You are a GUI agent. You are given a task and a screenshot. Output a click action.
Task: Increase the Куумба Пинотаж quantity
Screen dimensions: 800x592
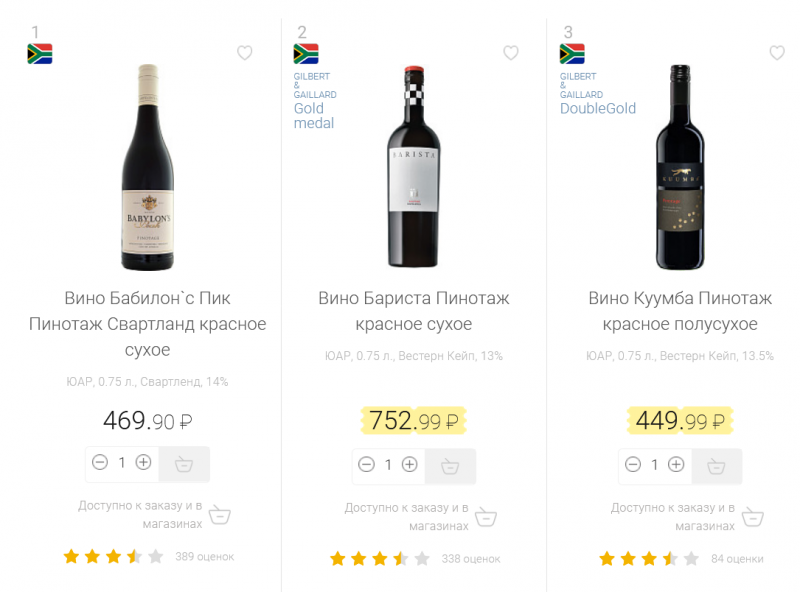click(x=676, y=465)
